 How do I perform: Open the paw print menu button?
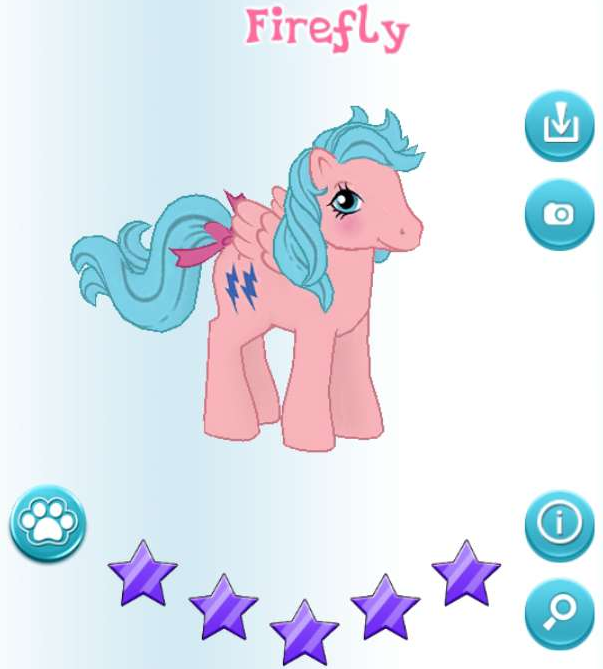click(x=48, y=523)
